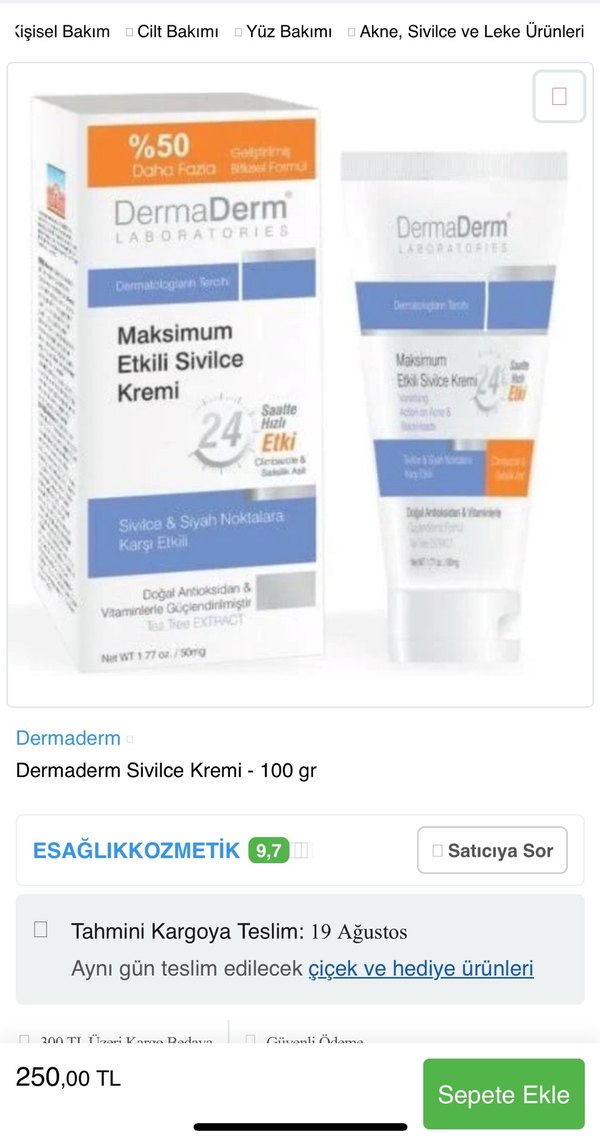Screen dimensions: 600x1143
Task: Go to Yüz Bakımı category breadcrumb
Action: coord(291,31)
